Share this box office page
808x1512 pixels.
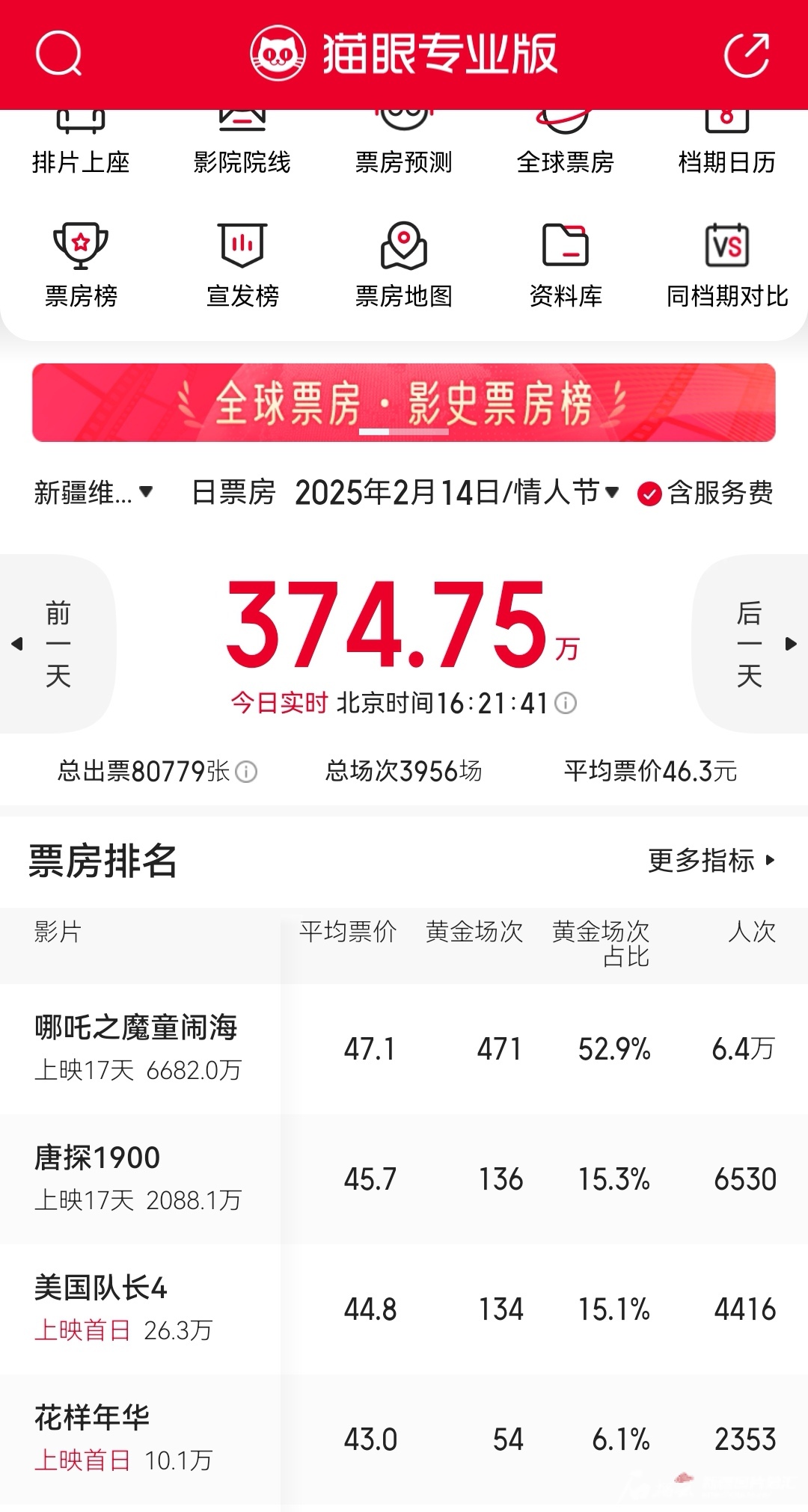[746, 55]
